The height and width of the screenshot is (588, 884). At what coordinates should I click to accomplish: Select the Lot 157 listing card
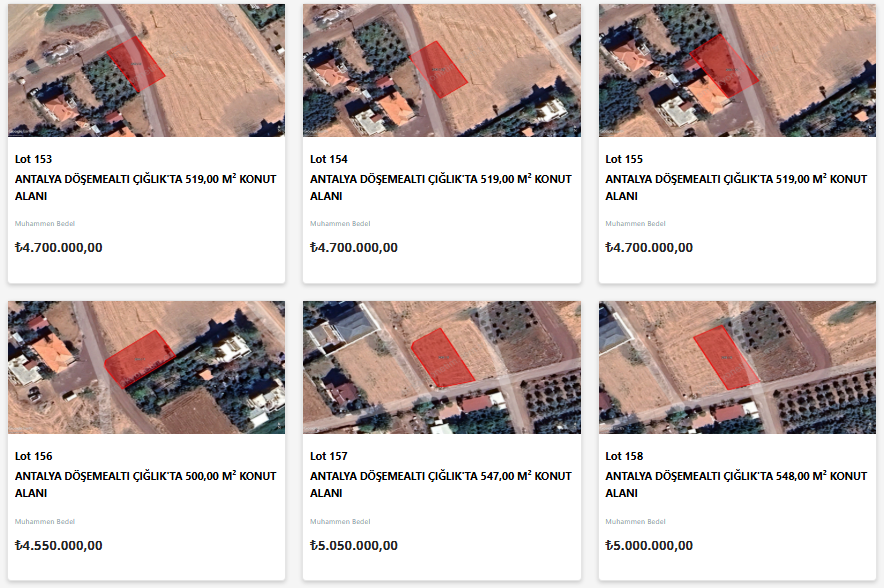point(441,484)
